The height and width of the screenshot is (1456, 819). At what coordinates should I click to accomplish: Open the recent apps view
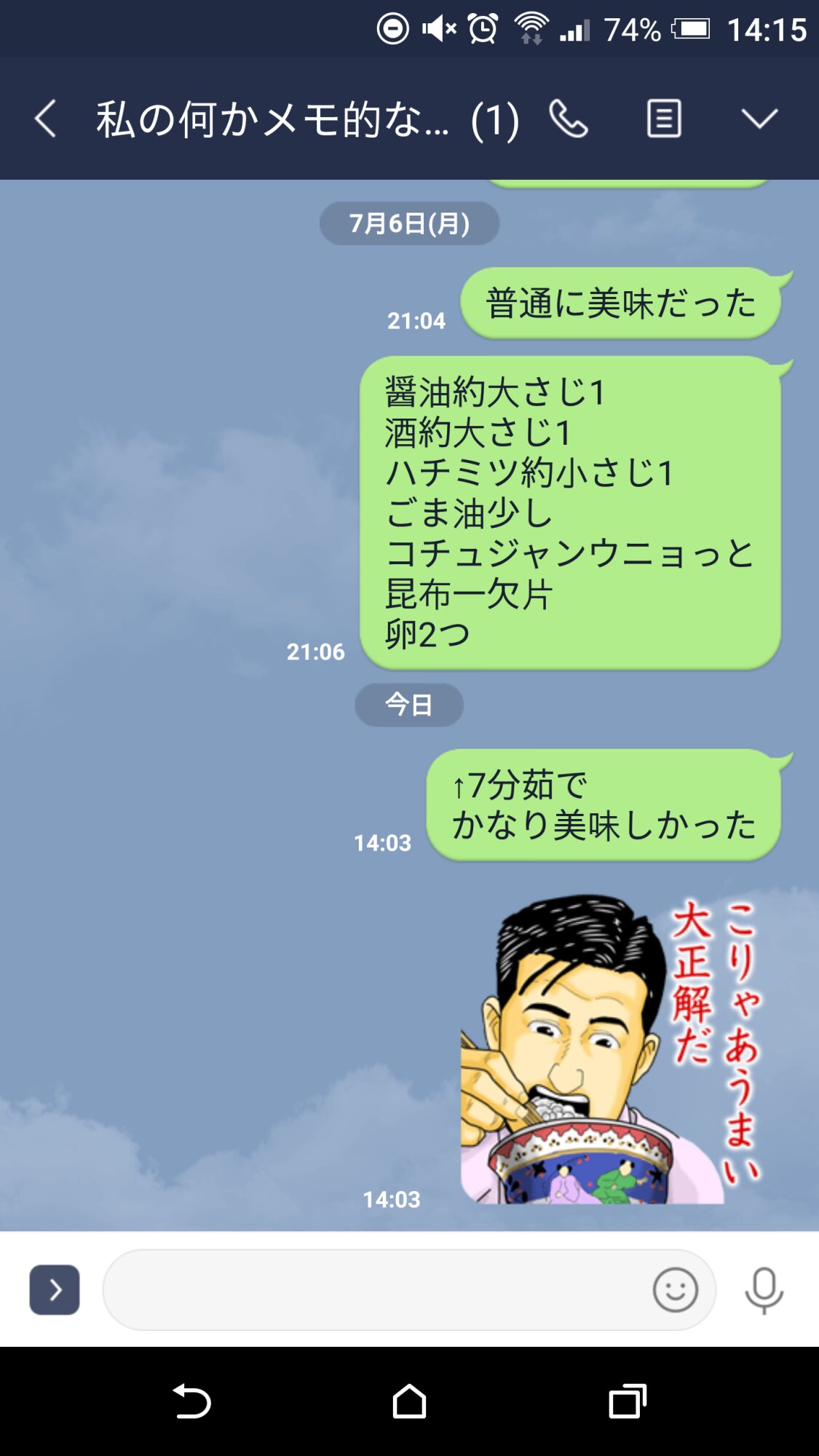pos(628,1401)
